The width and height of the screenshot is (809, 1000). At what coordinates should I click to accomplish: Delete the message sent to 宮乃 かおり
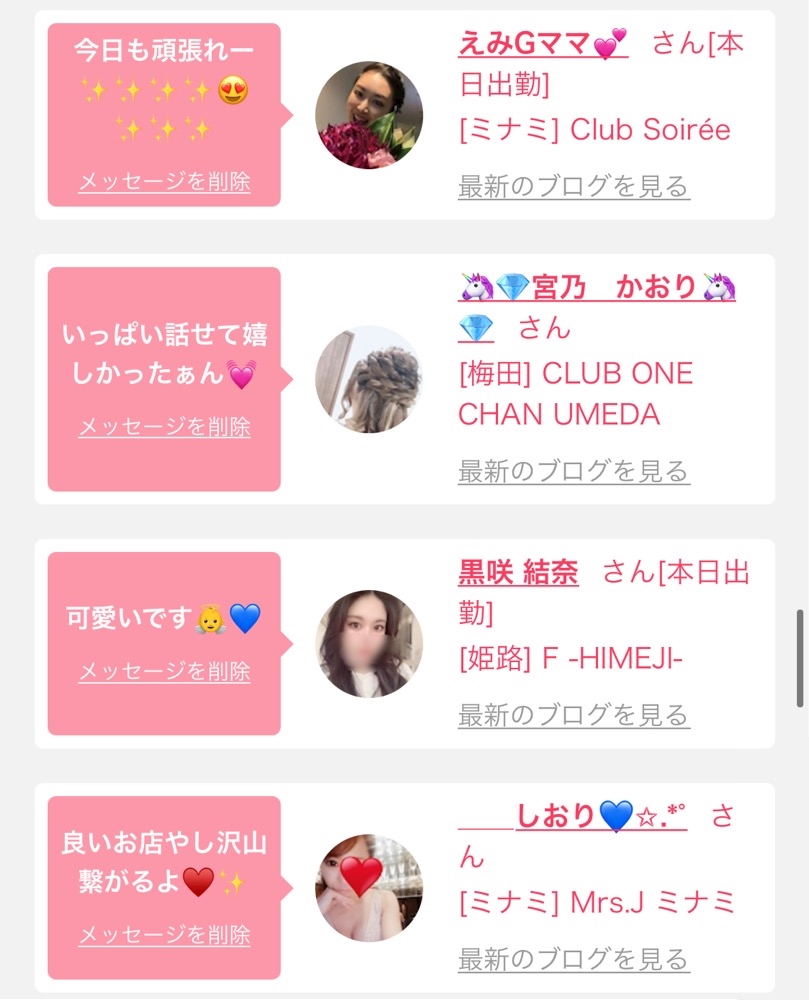(164, 427)
